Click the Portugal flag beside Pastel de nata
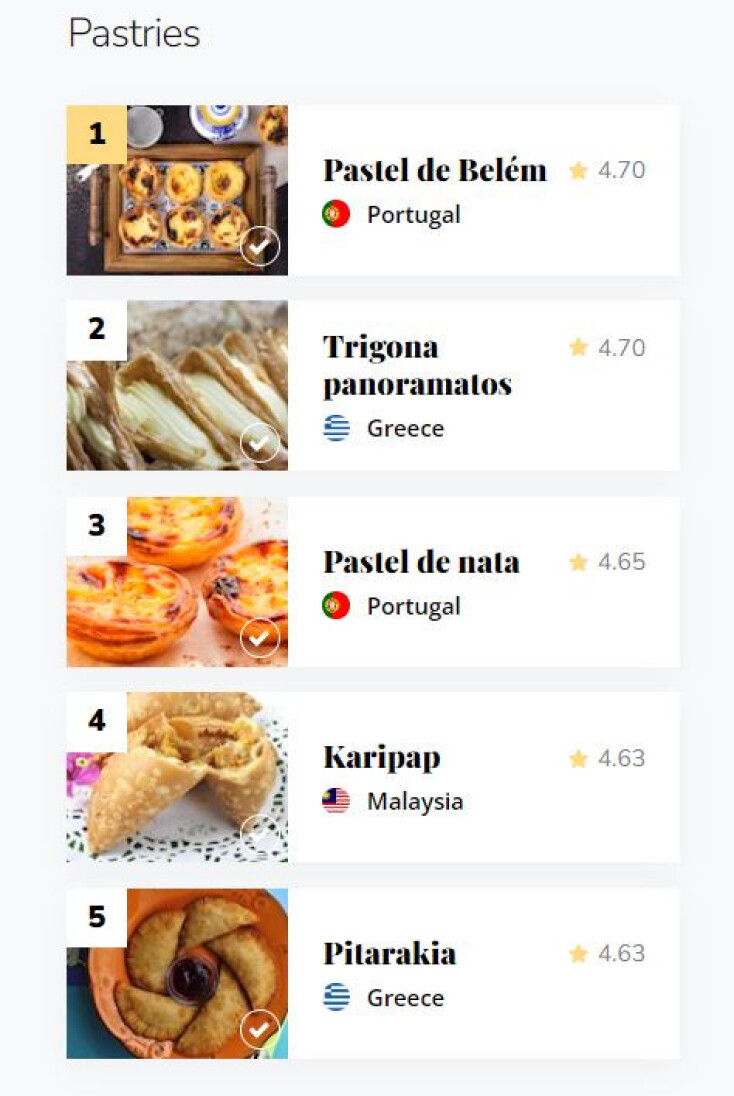 pyautogui.click(x=334, y=606)
